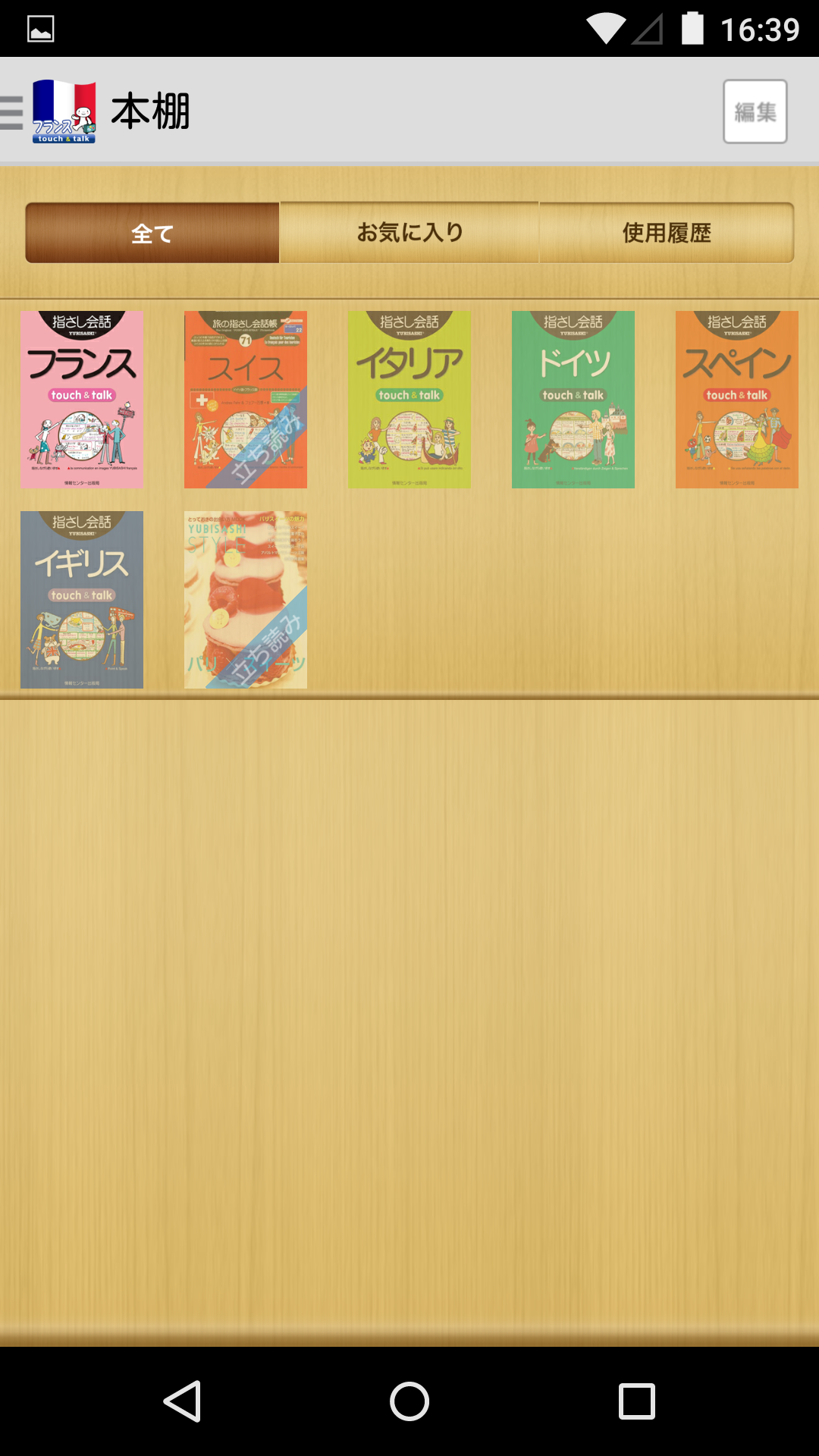This screenshot has width=819, height=1456.
Task: Open the スイス sample book
Action: pyautogui.click(x=246, y=399)
